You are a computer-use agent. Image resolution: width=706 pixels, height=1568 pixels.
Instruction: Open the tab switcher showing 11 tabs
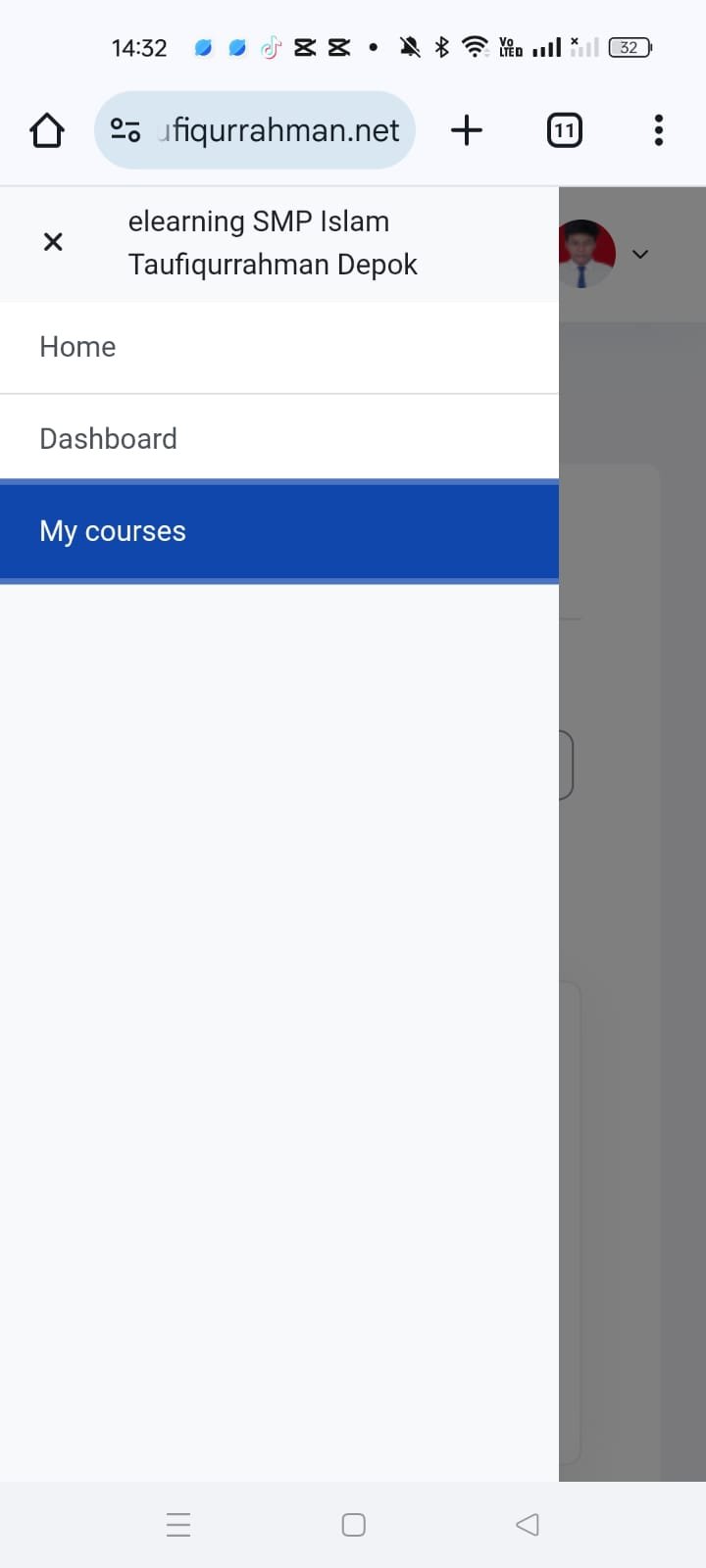click(x=564, y=130)
